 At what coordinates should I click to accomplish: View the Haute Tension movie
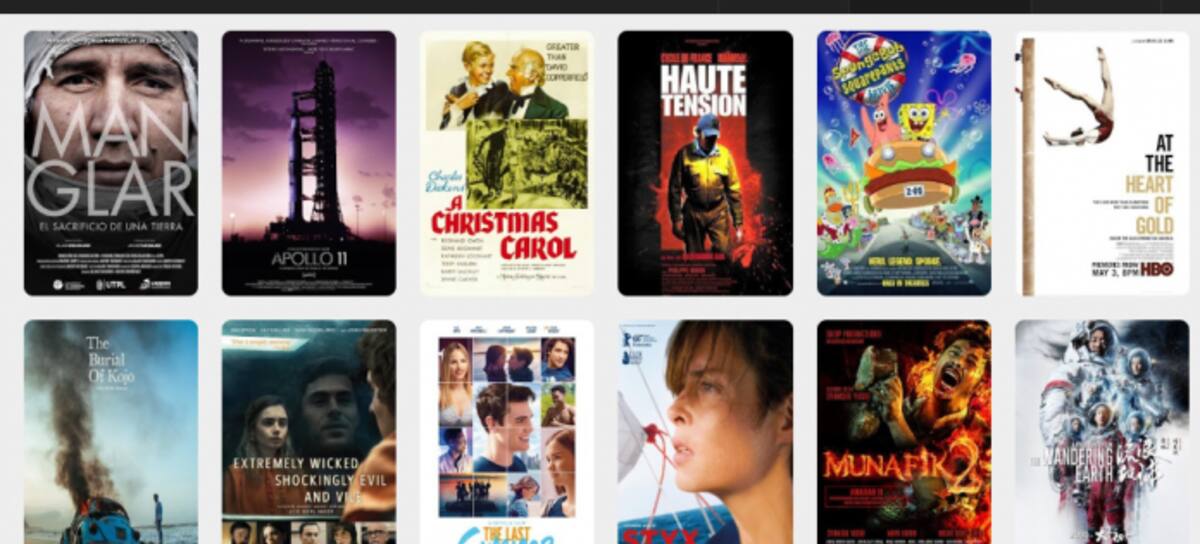pos(705,163)
